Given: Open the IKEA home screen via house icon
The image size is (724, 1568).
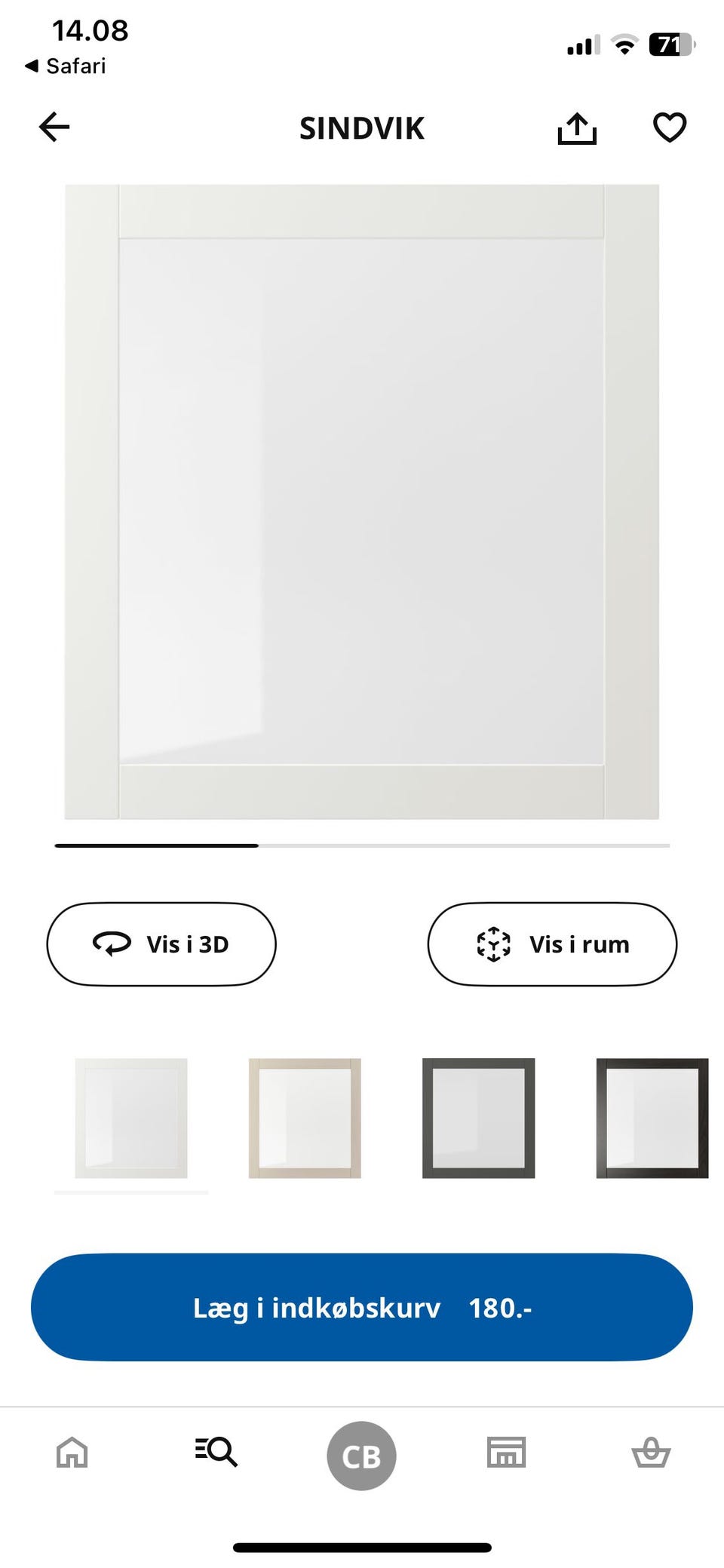Looking at the screenshot, I should pyautogui.click(x=71, y=1454).
